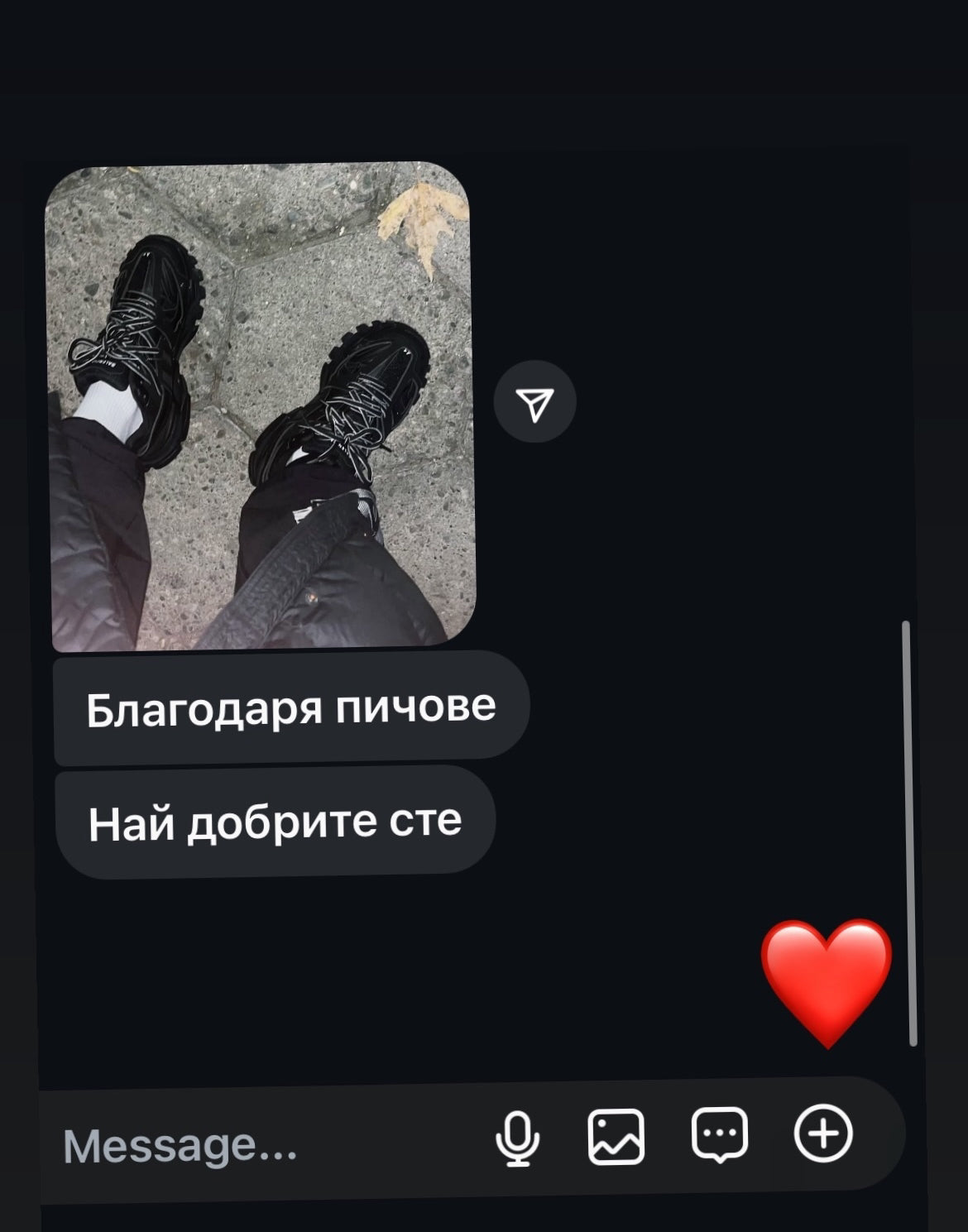This screenshot has width=968, height=1232.
Task: Open more options with the plus icon
Action: tap(823, 1133)
